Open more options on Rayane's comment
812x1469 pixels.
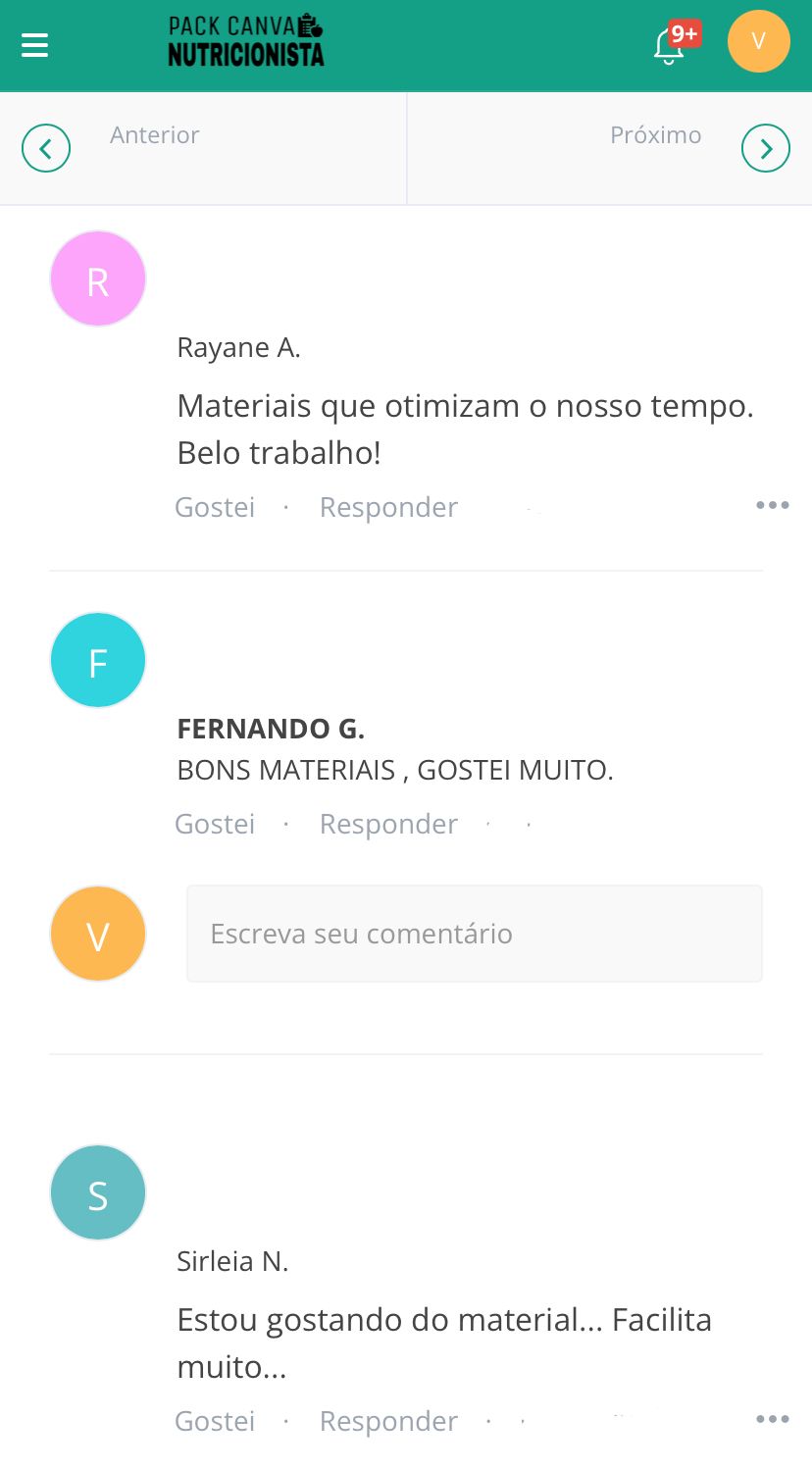pos(772,505)
